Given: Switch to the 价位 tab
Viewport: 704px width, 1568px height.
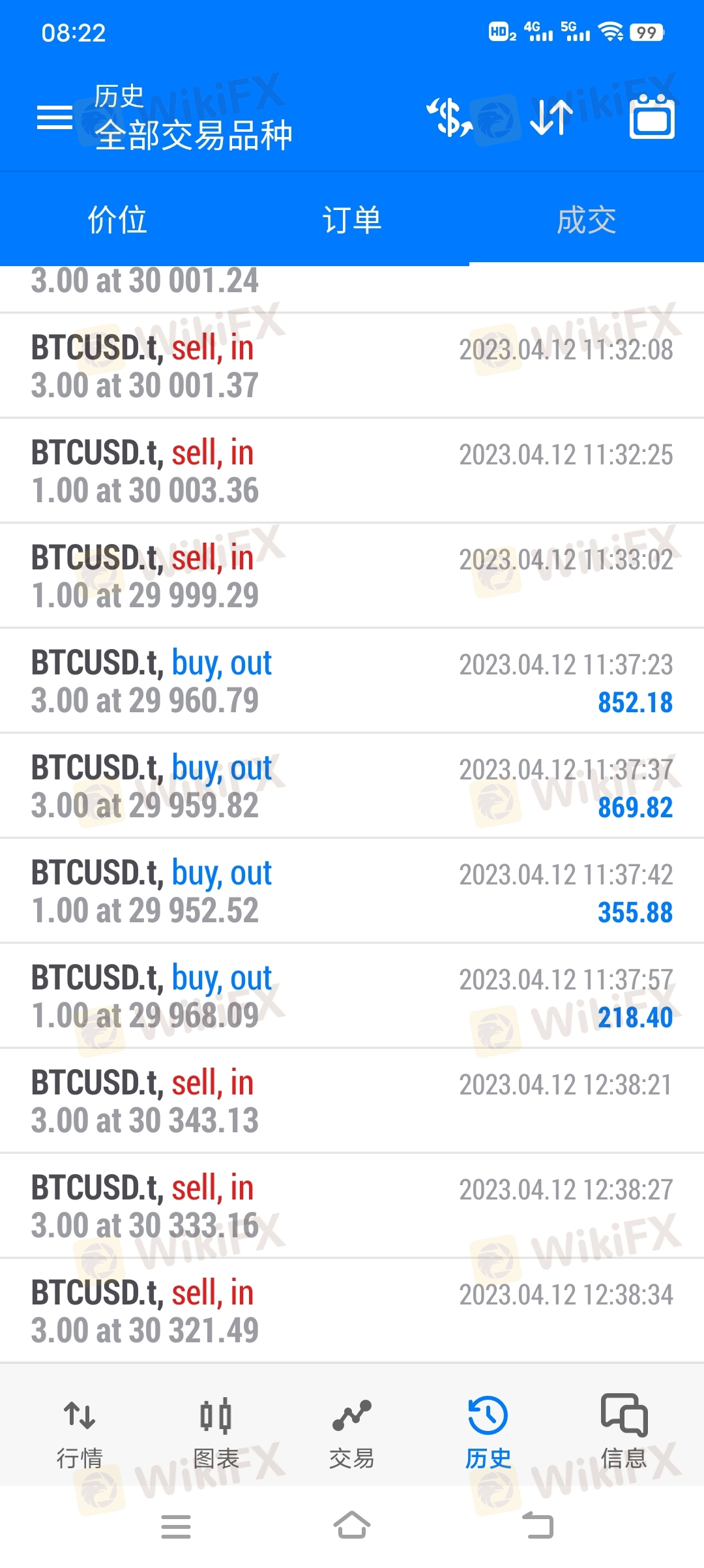Looking at the screenshot, I should pos(117,220).
